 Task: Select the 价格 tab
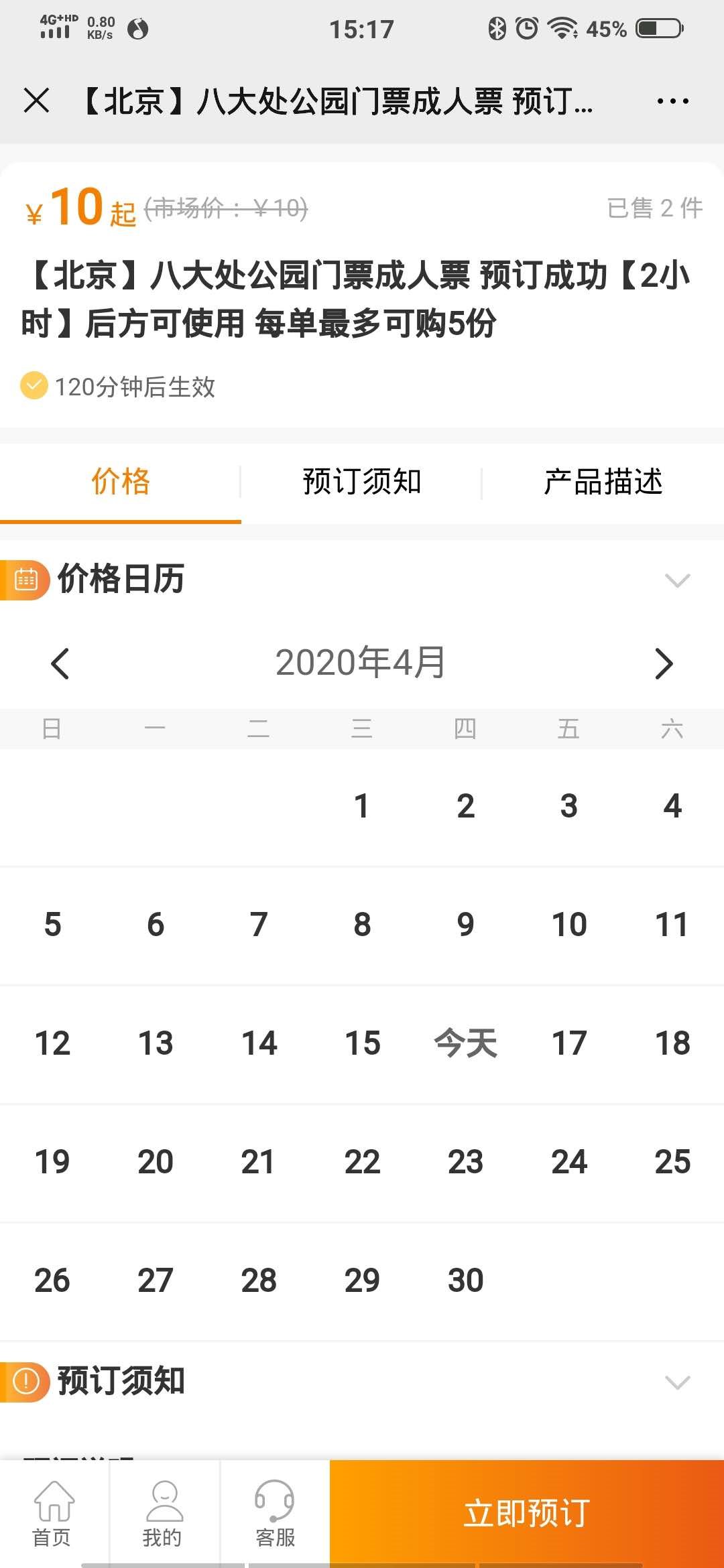click(121, 482)
